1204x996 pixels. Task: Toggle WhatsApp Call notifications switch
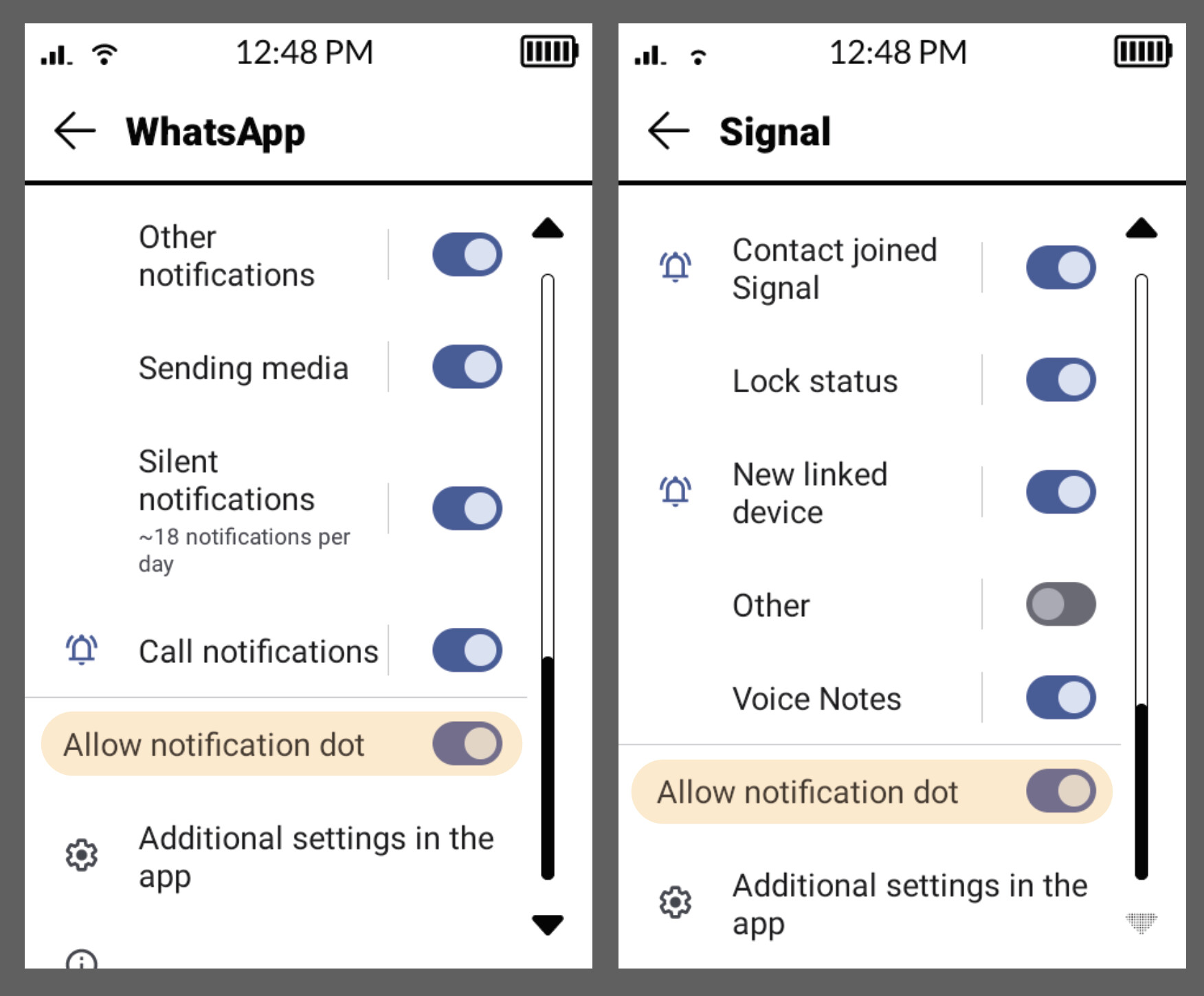467,650
